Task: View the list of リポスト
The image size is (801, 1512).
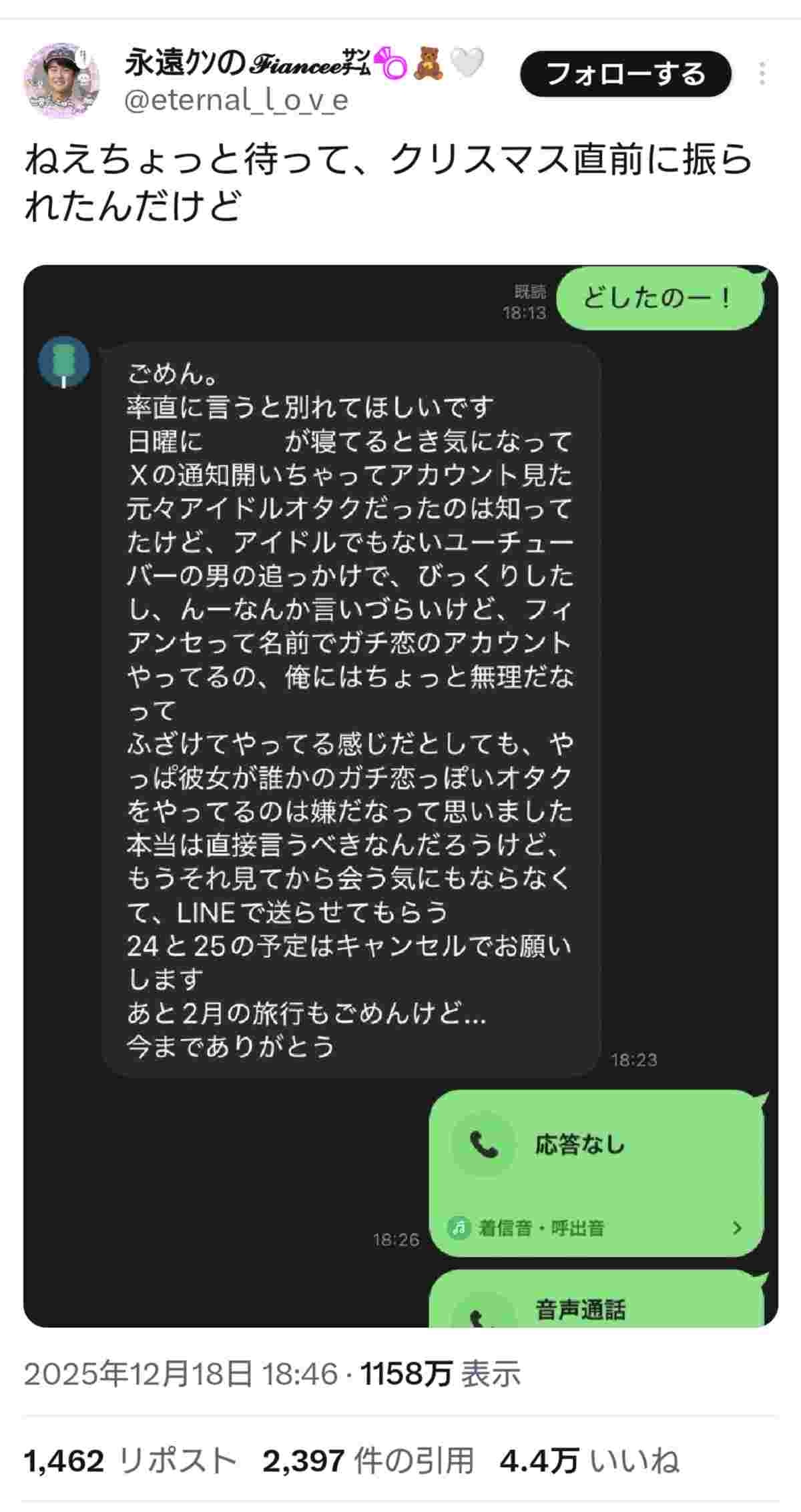Action: pos(130,1461)
